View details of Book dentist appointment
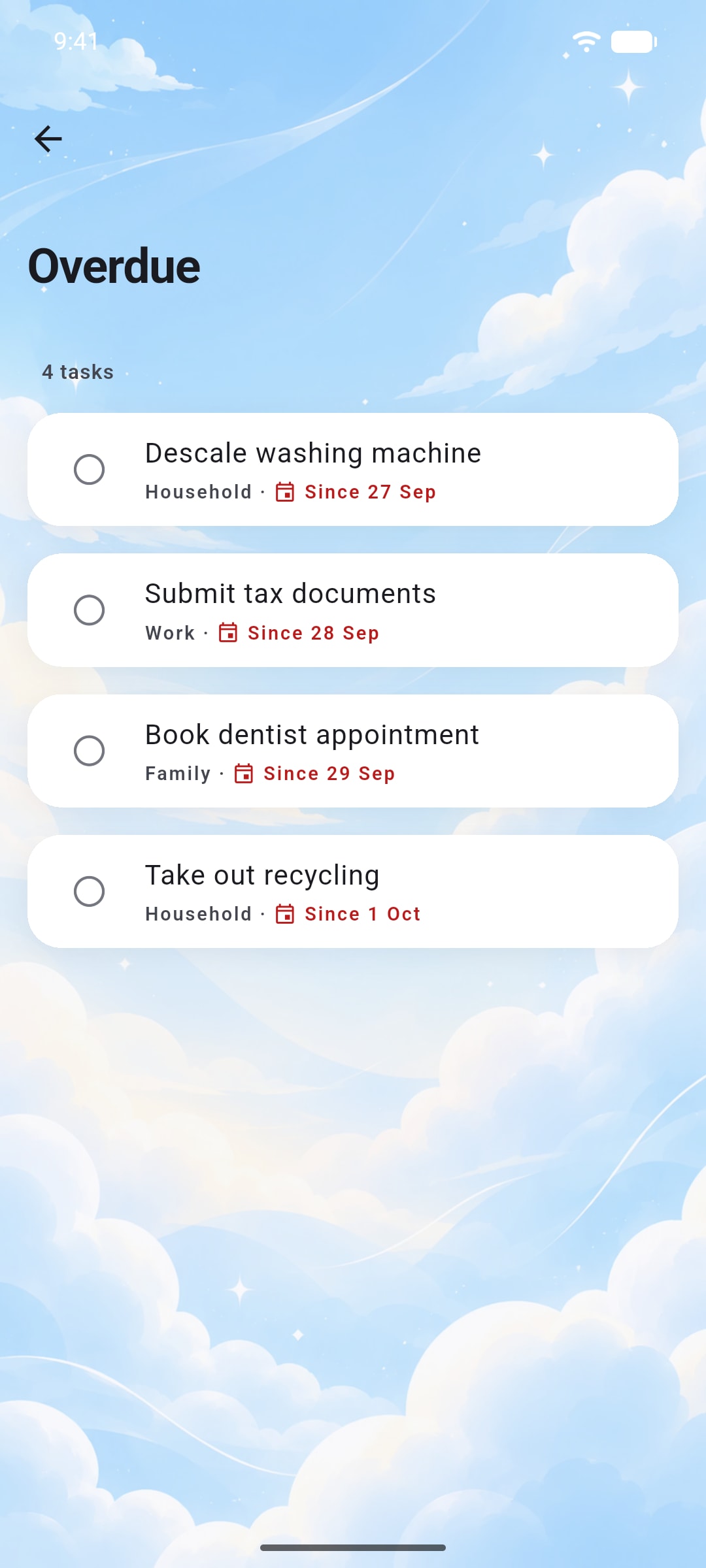 [x=353, y=751]
